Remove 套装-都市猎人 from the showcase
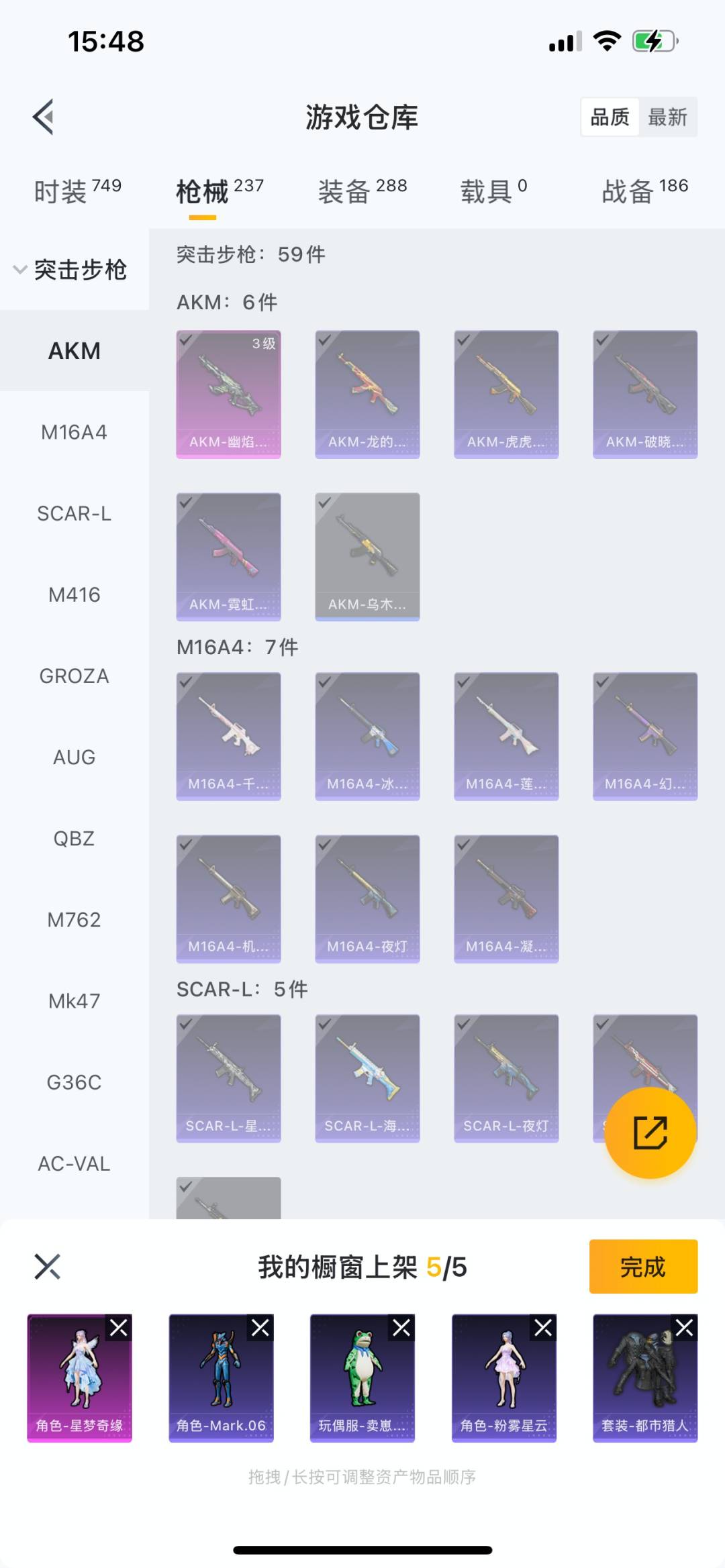Viewport: 725px width, 1568px height. click(684, 1328)
